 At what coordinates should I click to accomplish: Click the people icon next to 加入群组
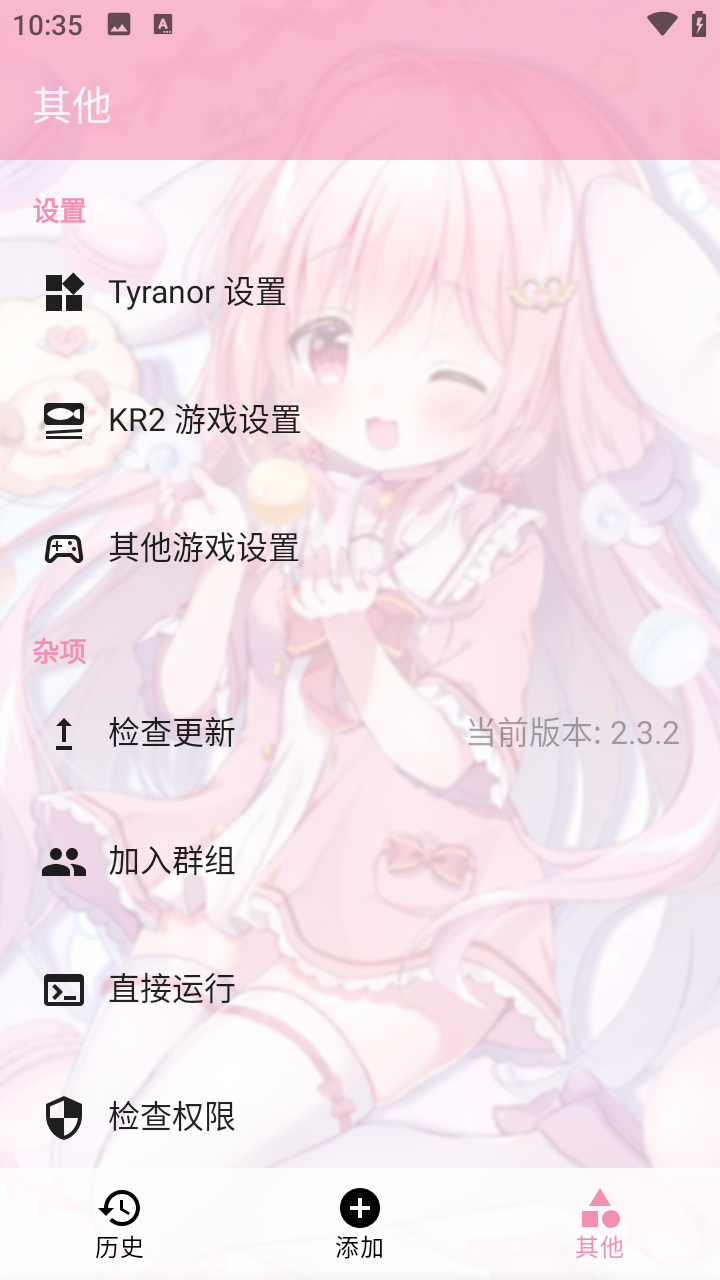coord(63,861)
